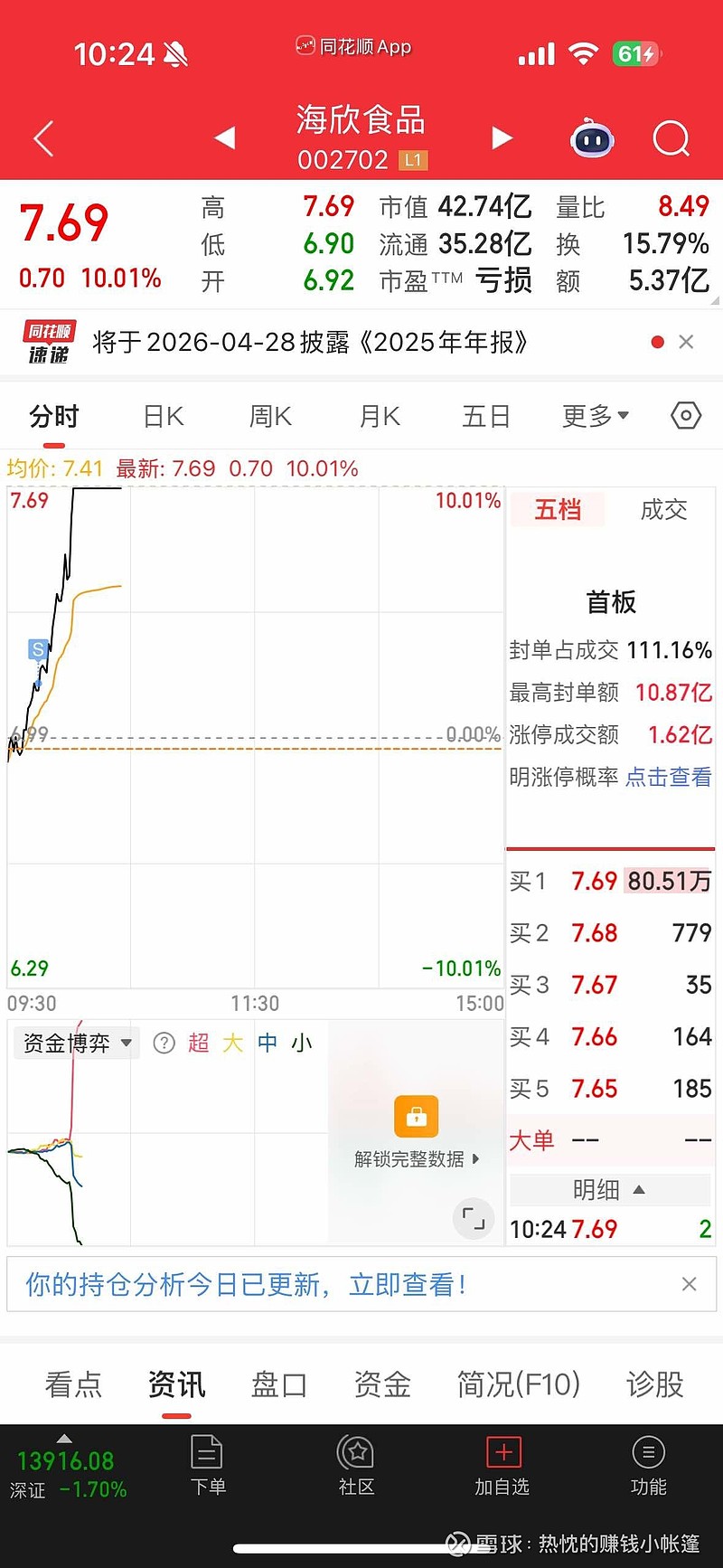The width and height of the screenshot is (723, 1568).
Task: Expand the 更多 chart options dropdown
Action: [x=595, y=417]
